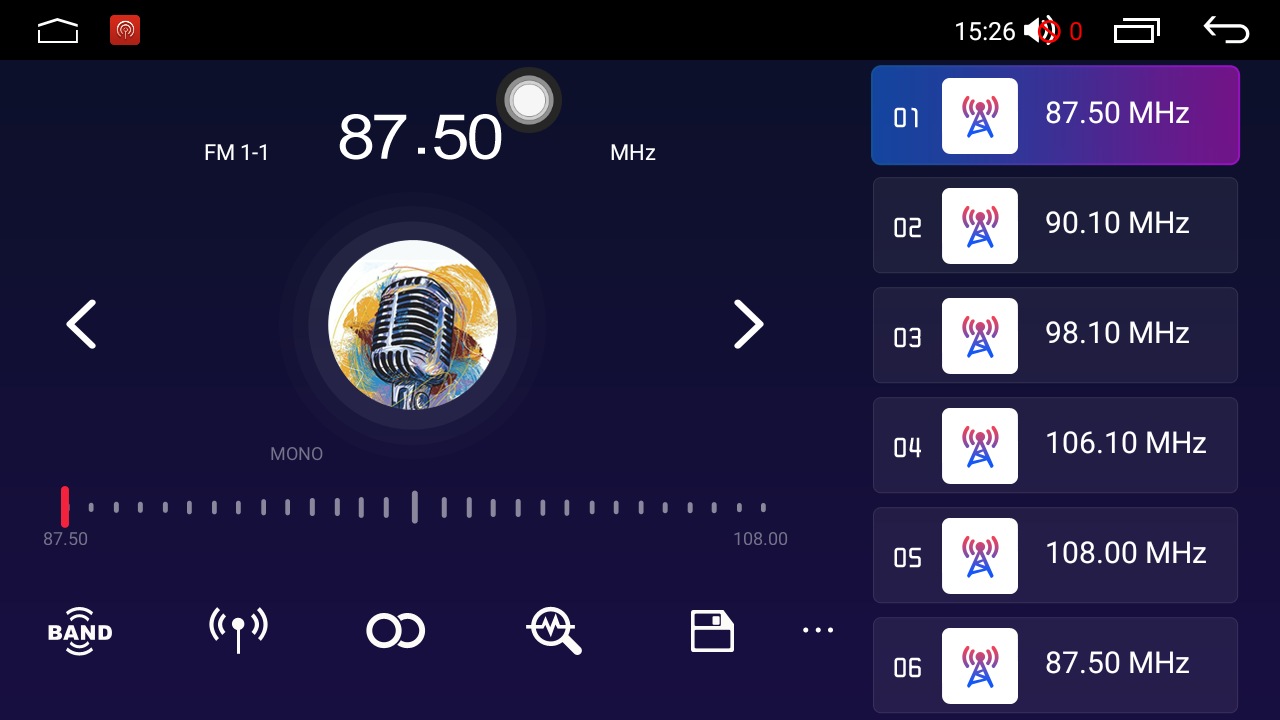Tune to the previous station with left arrow
Viewport: 1280px width, 720px height.
coord(81,324)
